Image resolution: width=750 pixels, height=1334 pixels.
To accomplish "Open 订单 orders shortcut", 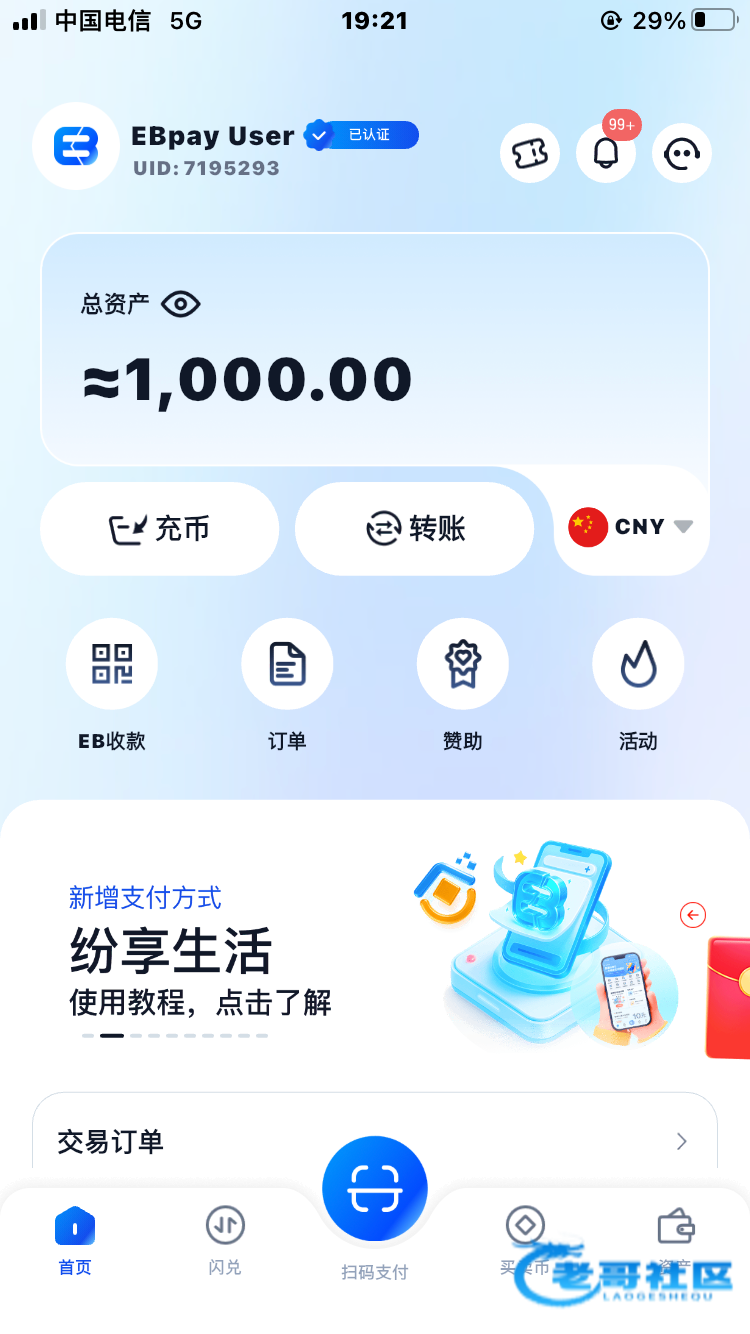I will click(287, 664).
